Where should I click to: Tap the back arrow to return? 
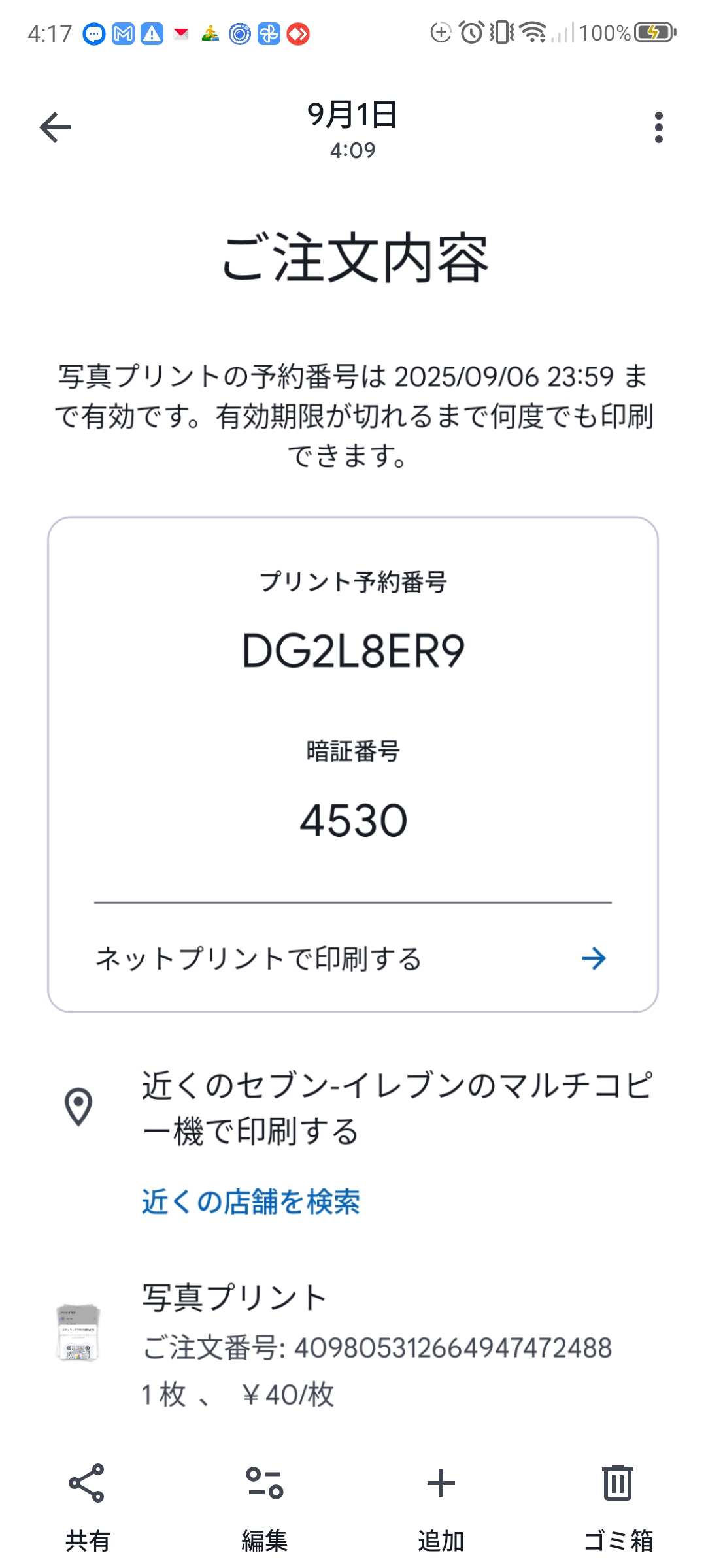click(x=54, y=127)
